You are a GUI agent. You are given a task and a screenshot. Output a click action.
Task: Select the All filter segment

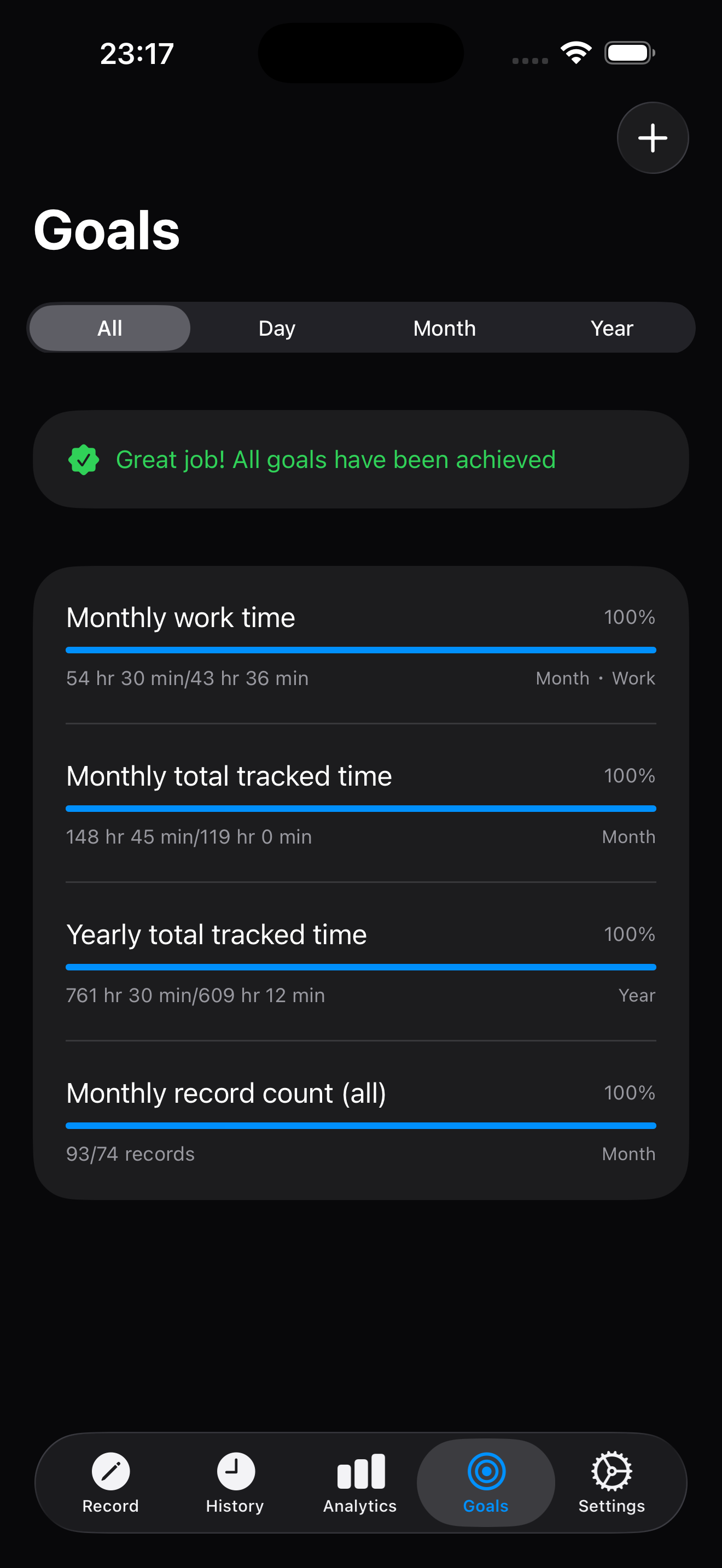click(x=109, y=327)
